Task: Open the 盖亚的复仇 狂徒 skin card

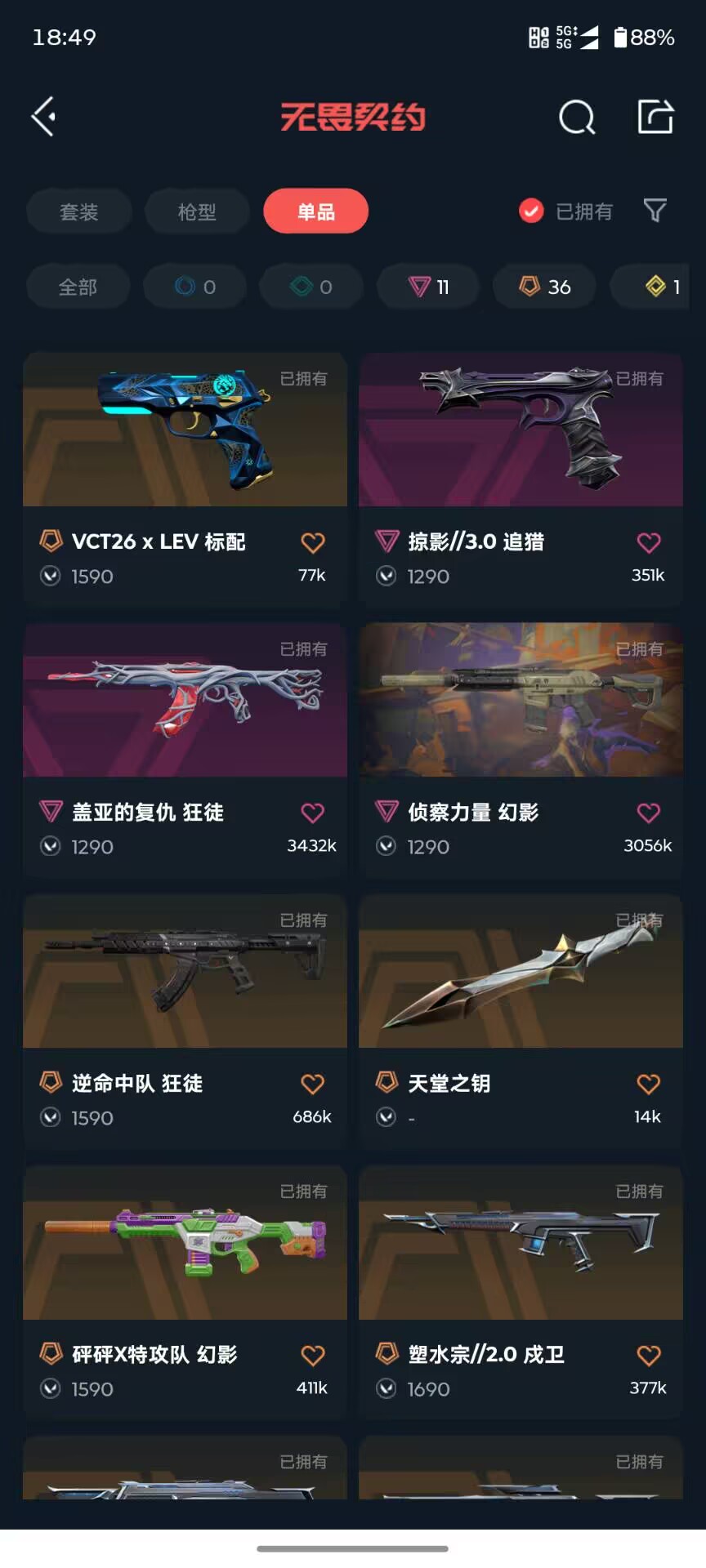Action: (x=185, y=751)
